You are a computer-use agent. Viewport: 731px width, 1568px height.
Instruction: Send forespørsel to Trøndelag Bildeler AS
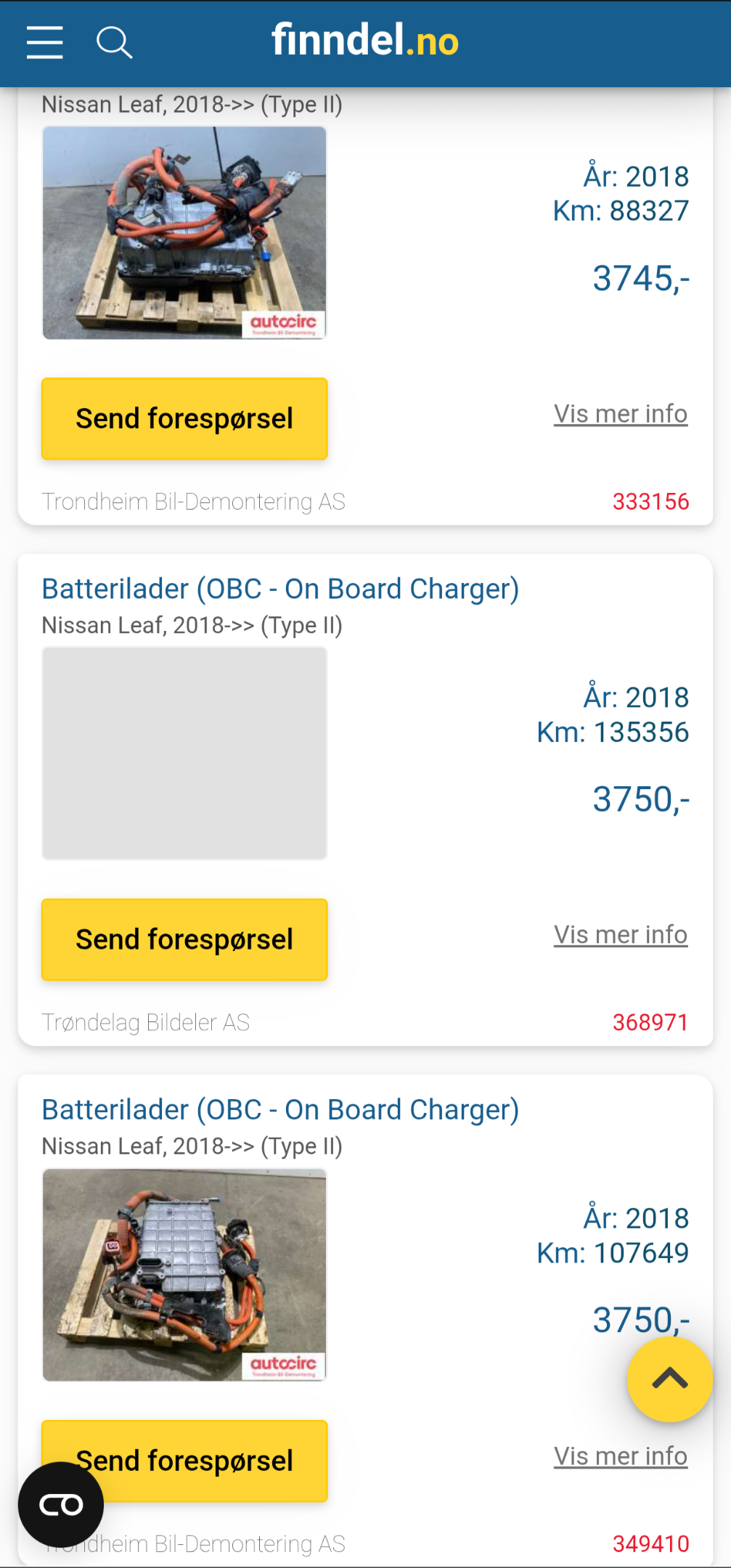(x=184, y=940)
